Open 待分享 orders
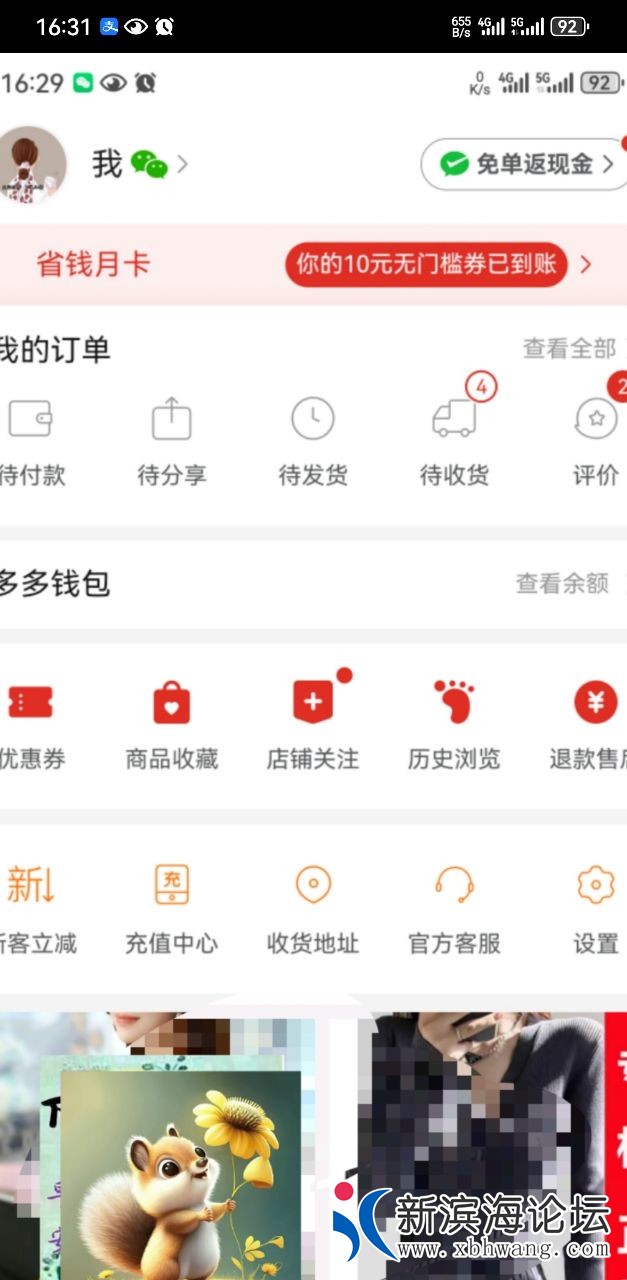Viewport: 627px width, 1280px height. coord(171,440)
